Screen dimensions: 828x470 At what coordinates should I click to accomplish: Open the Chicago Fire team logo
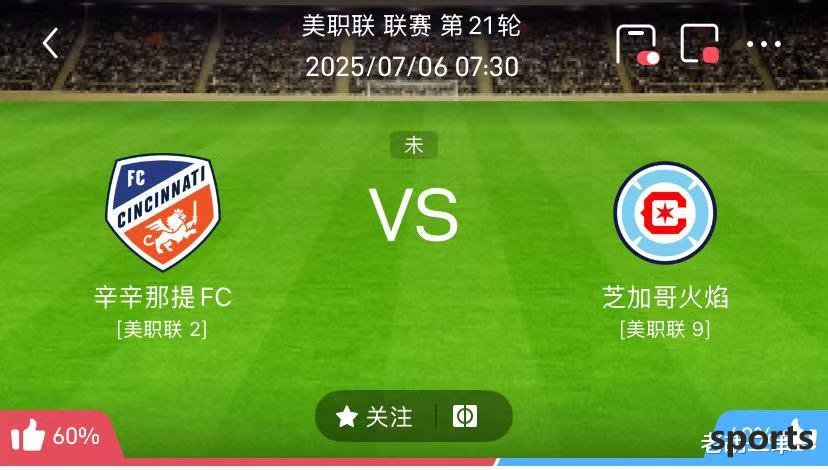(665, 212)
